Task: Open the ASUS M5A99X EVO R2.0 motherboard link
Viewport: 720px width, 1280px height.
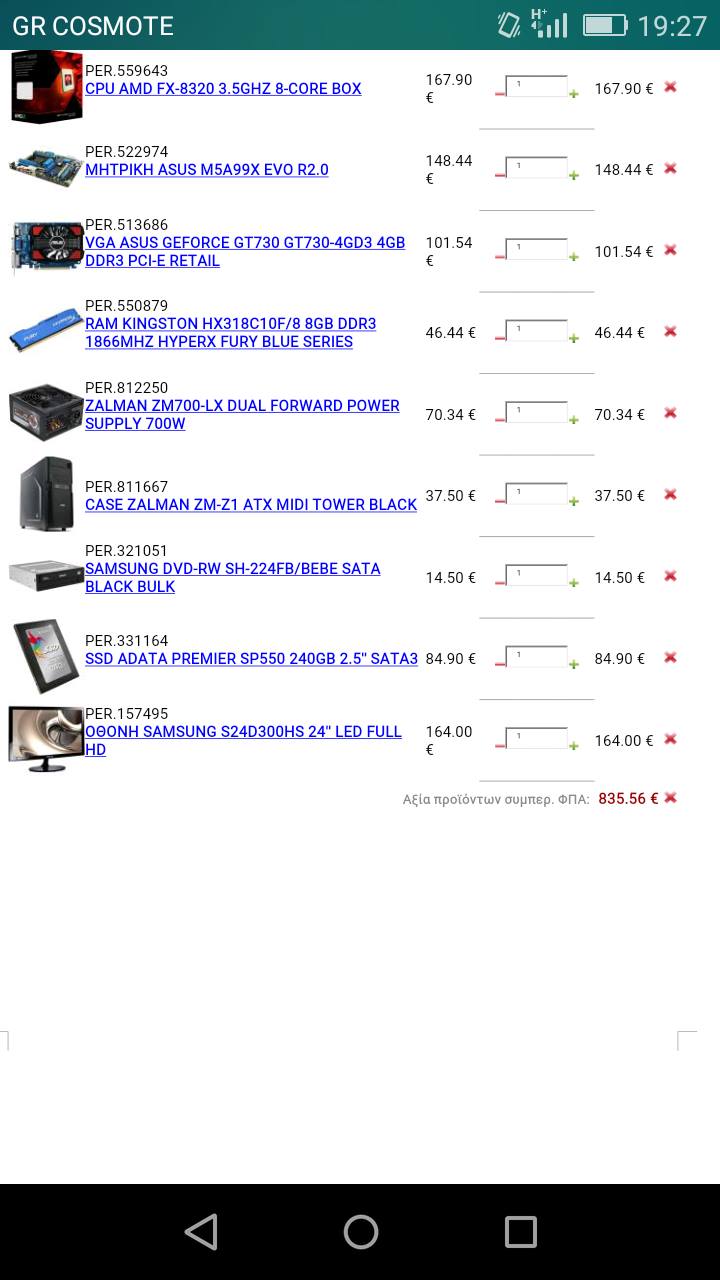Action: [x=207, y=170]
